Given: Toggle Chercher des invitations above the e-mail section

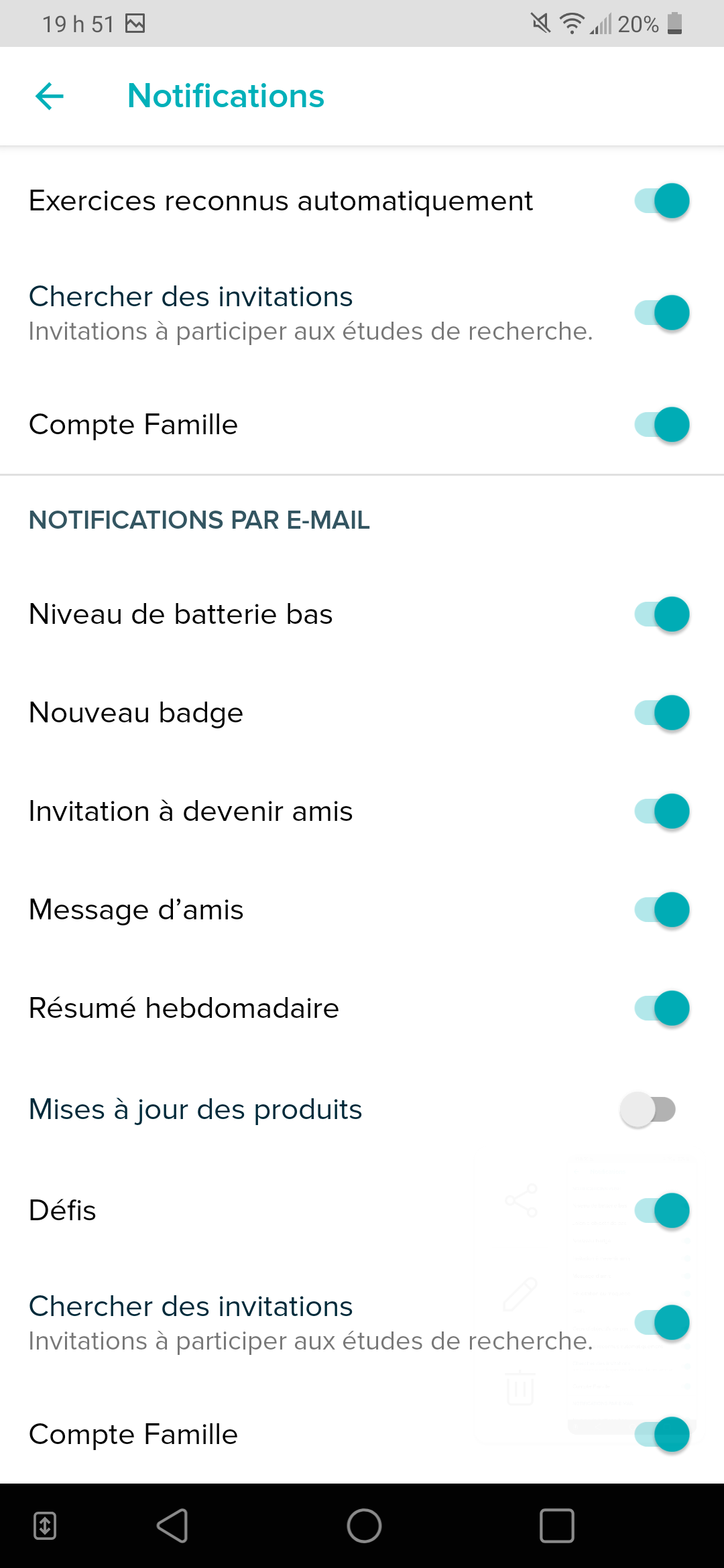Looking at the screenshot, I should (x=662, y=313).
